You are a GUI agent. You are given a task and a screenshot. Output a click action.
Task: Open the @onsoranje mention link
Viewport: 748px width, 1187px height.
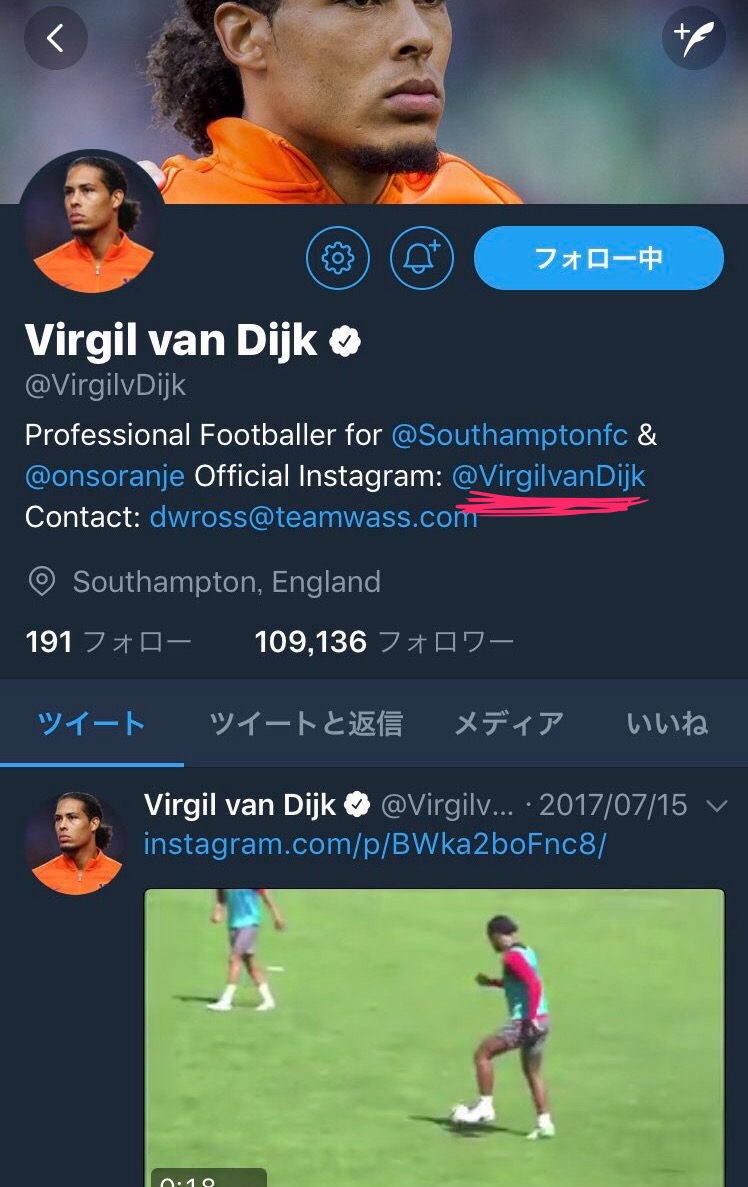pos(105,476)
